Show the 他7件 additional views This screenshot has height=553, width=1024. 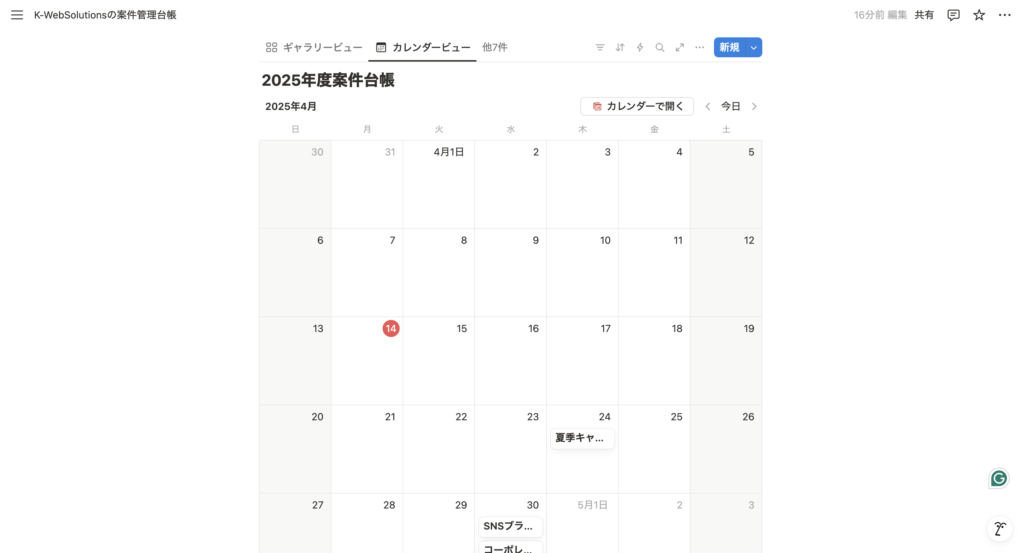(494, 47)
